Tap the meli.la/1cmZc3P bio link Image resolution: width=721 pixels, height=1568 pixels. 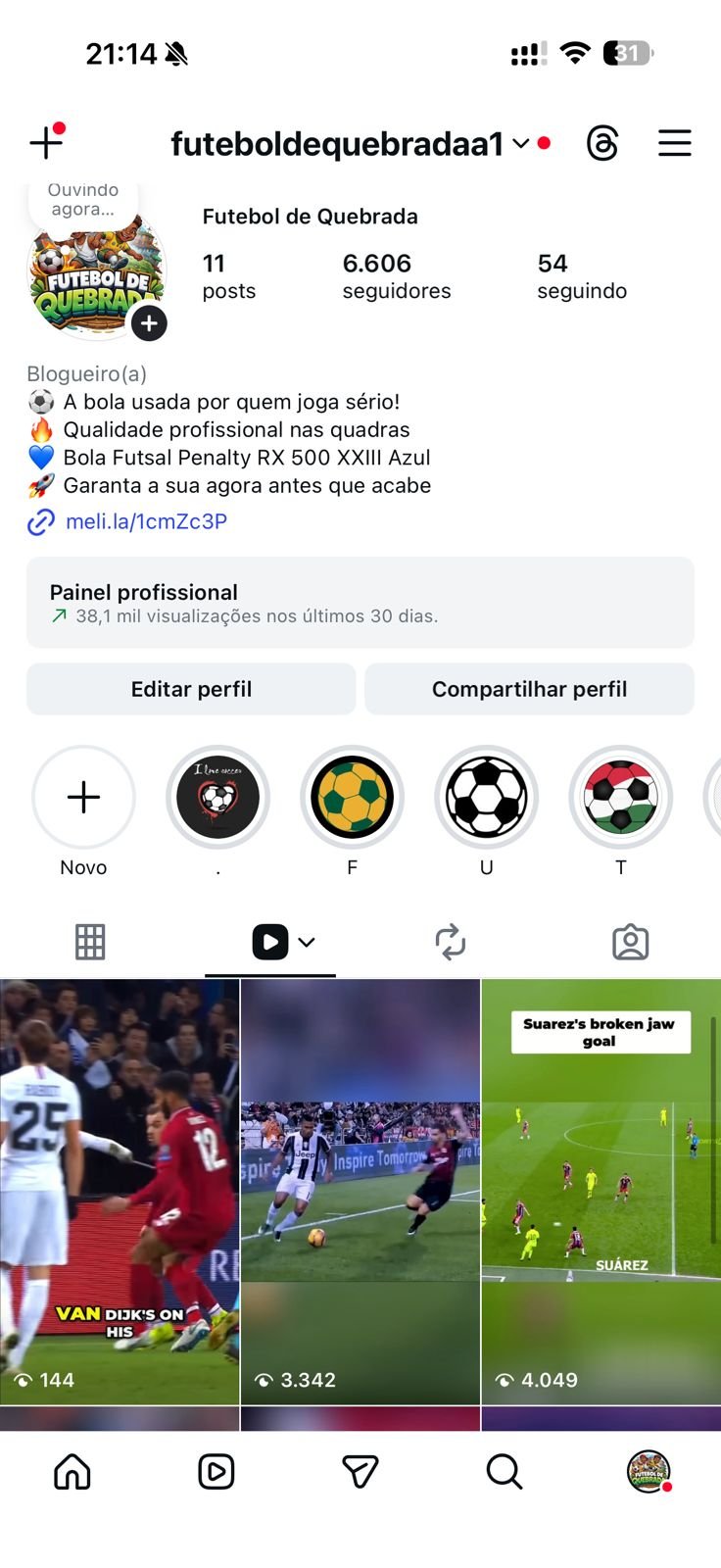(x=146, y=521)
